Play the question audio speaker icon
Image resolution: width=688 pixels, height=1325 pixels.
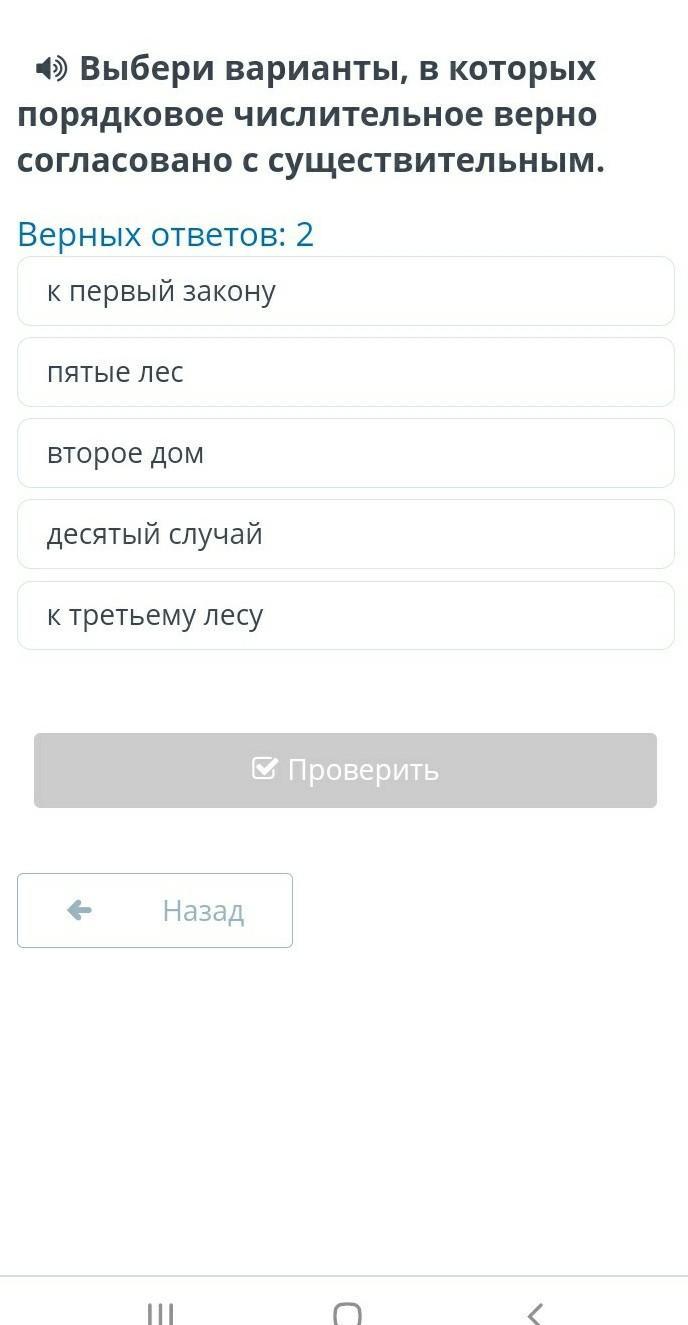click(x=50, y=69)
